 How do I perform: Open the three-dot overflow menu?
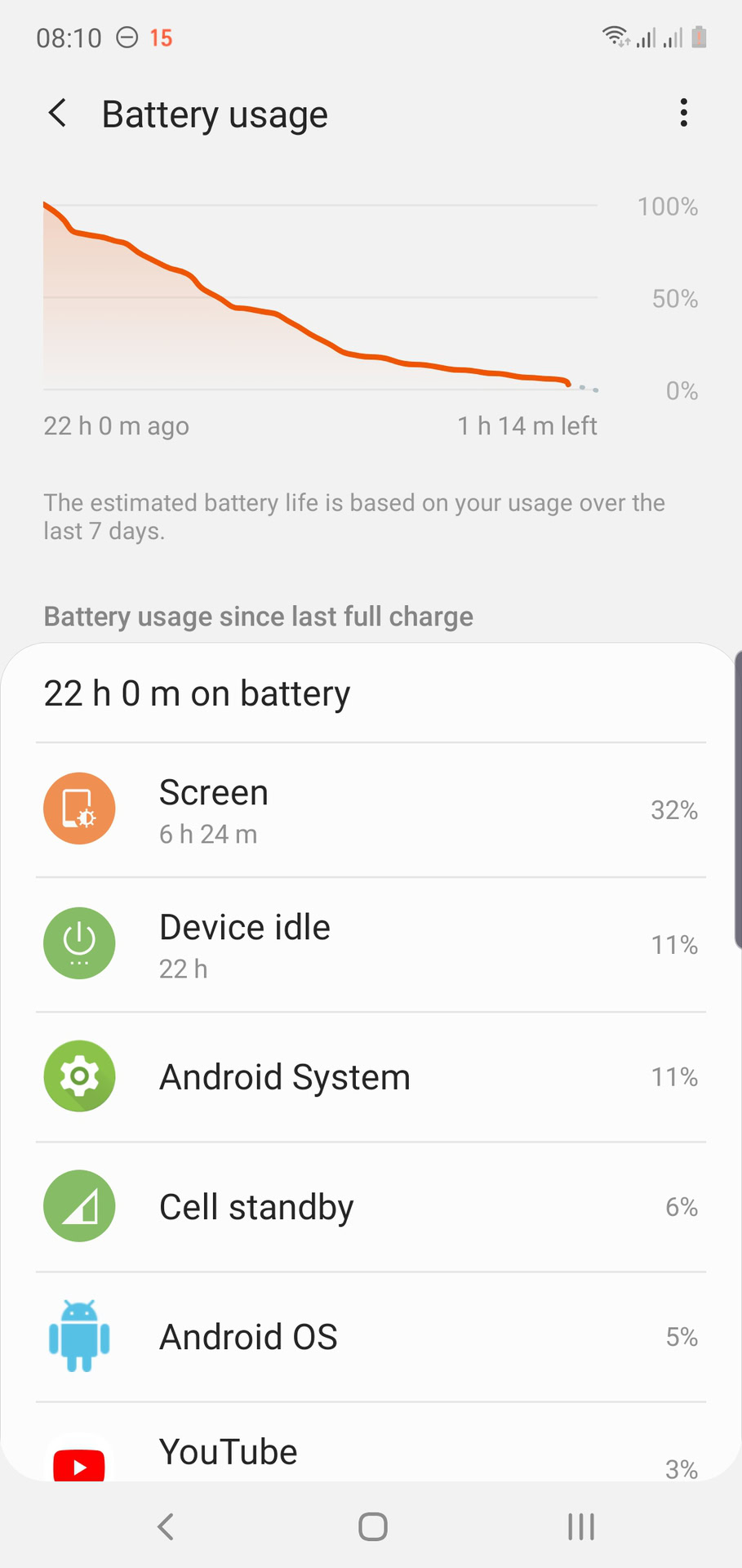(683, 114)
